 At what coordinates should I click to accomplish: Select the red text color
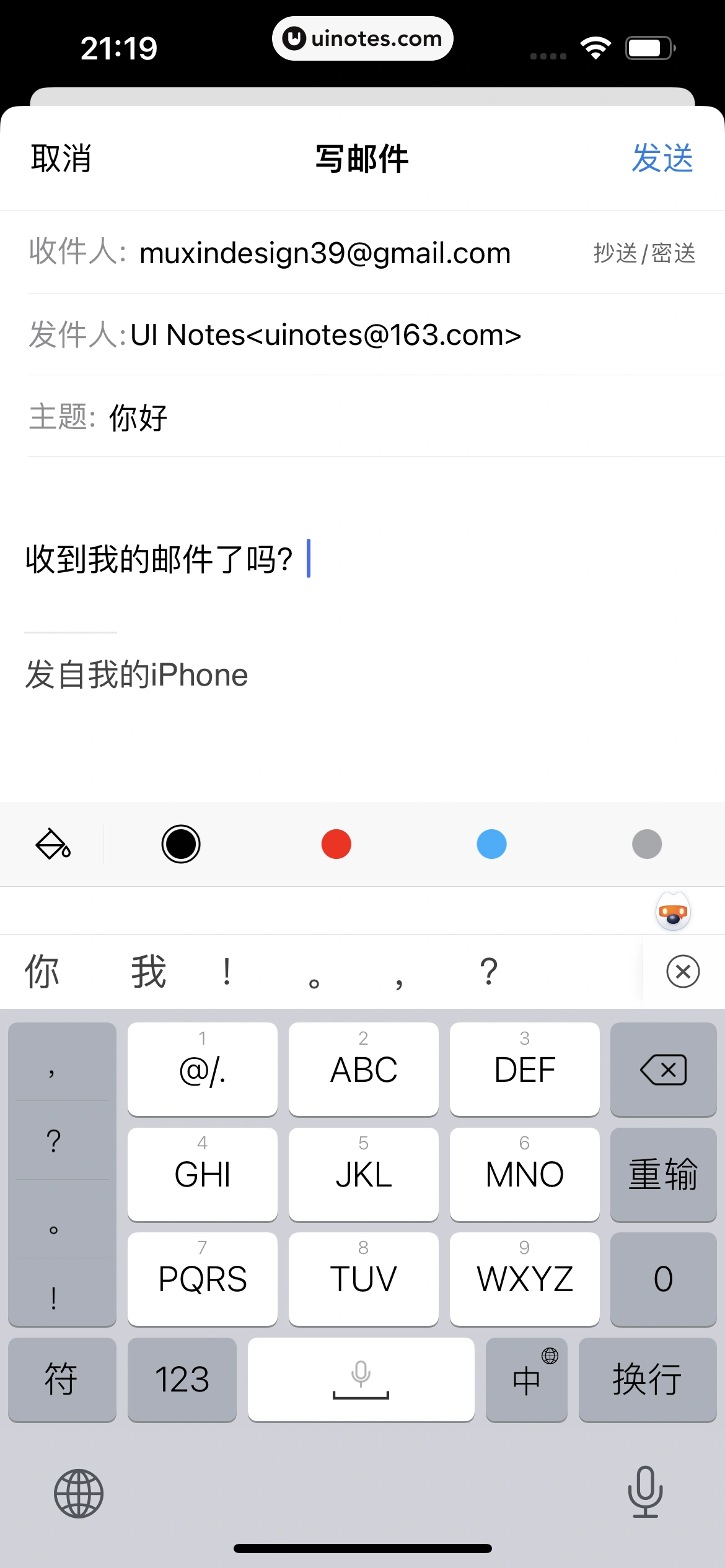tap(336, 844)
